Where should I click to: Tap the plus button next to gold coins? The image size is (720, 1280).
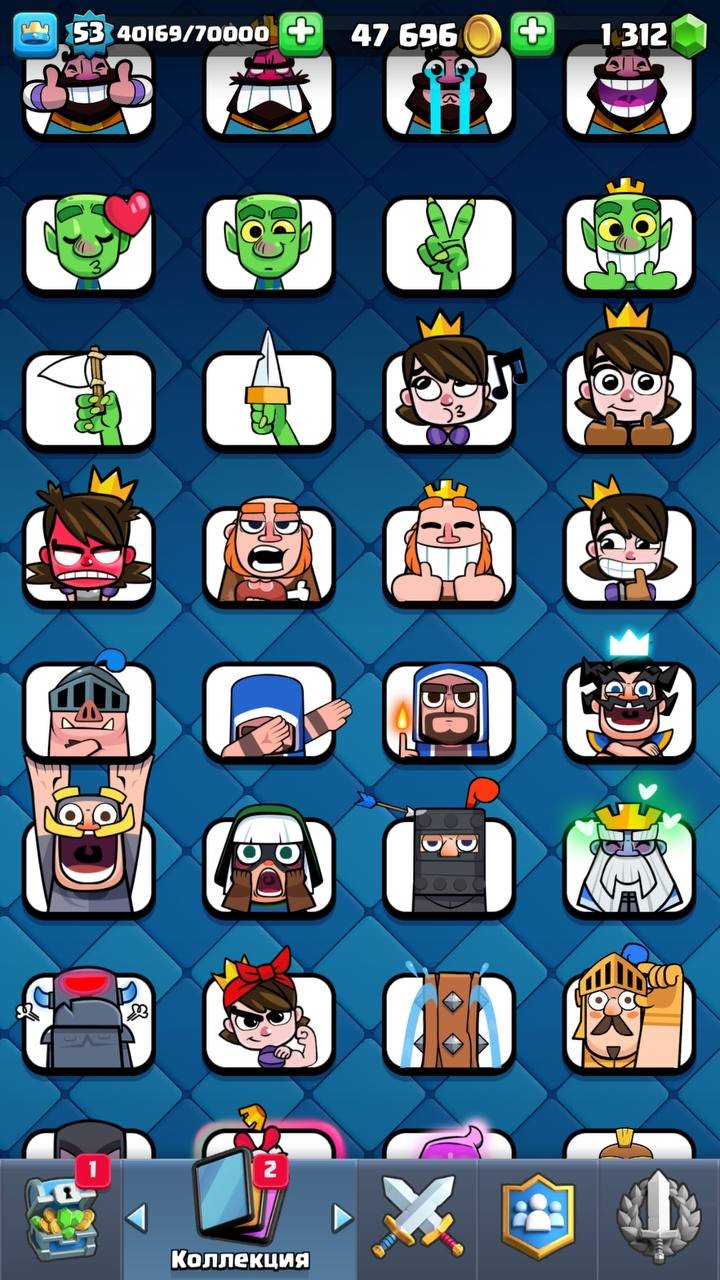[532, 34]
